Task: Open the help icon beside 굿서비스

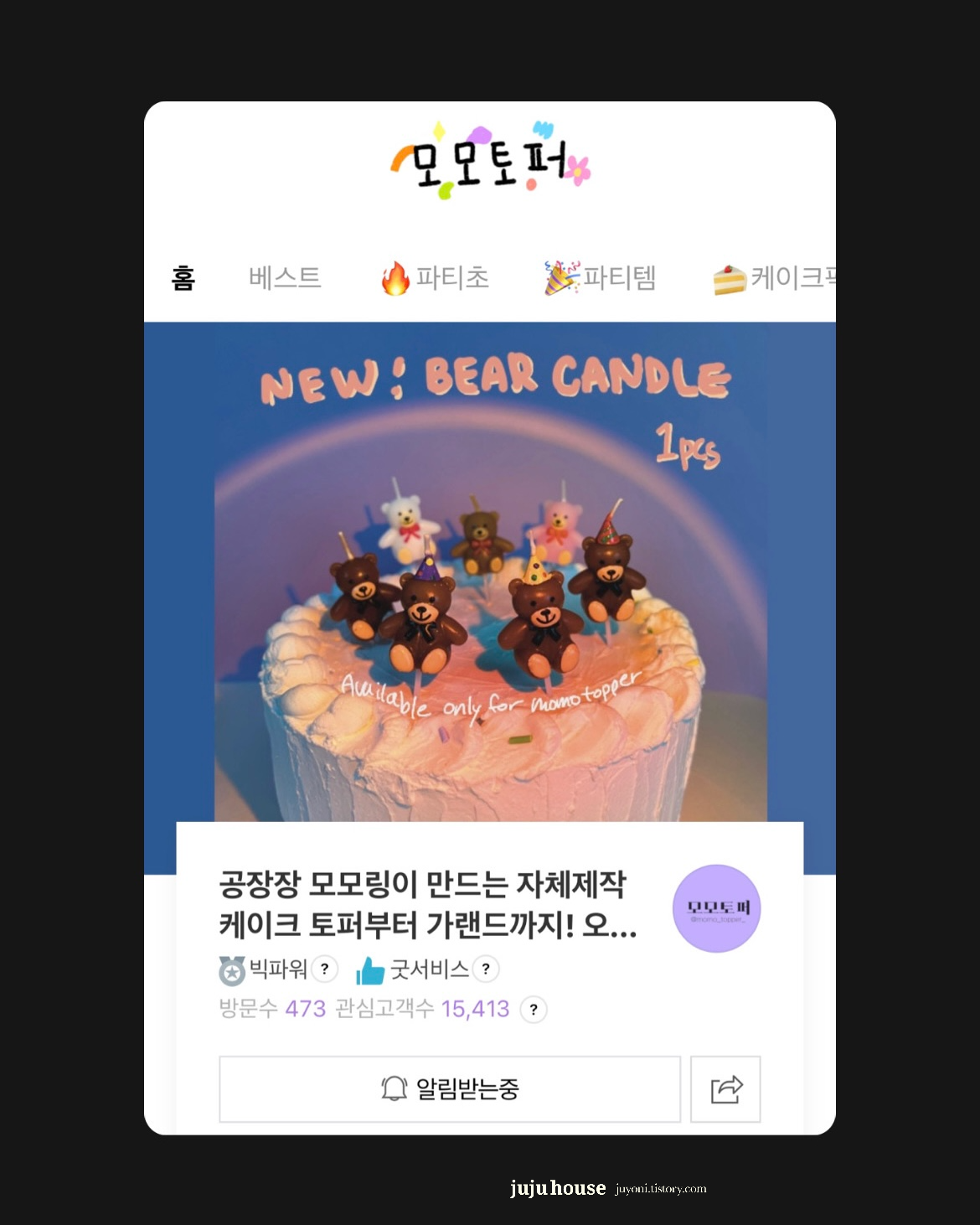Action: [486, 969]
